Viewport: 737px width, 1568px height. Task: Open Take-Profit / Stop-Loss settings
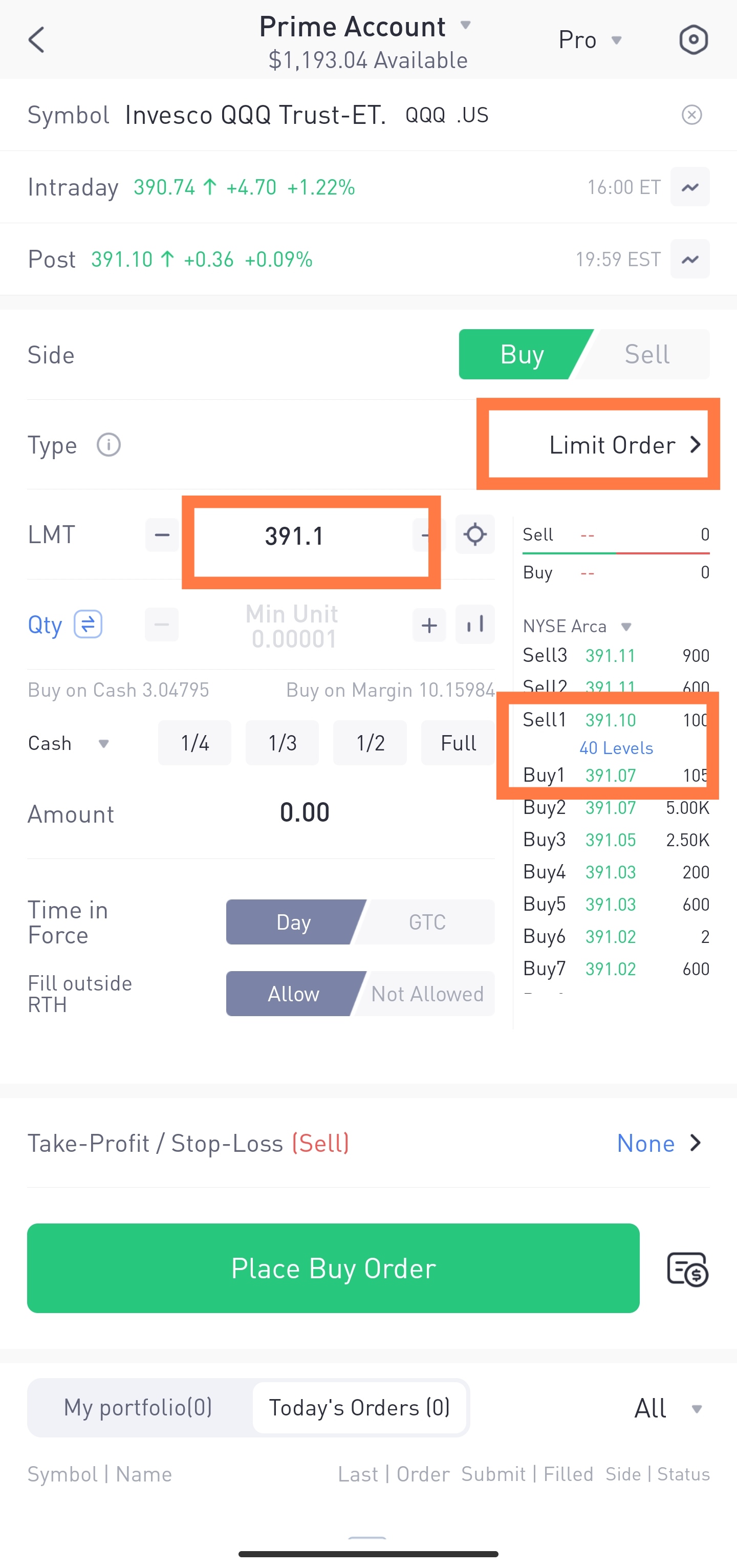pos(368,1143)
